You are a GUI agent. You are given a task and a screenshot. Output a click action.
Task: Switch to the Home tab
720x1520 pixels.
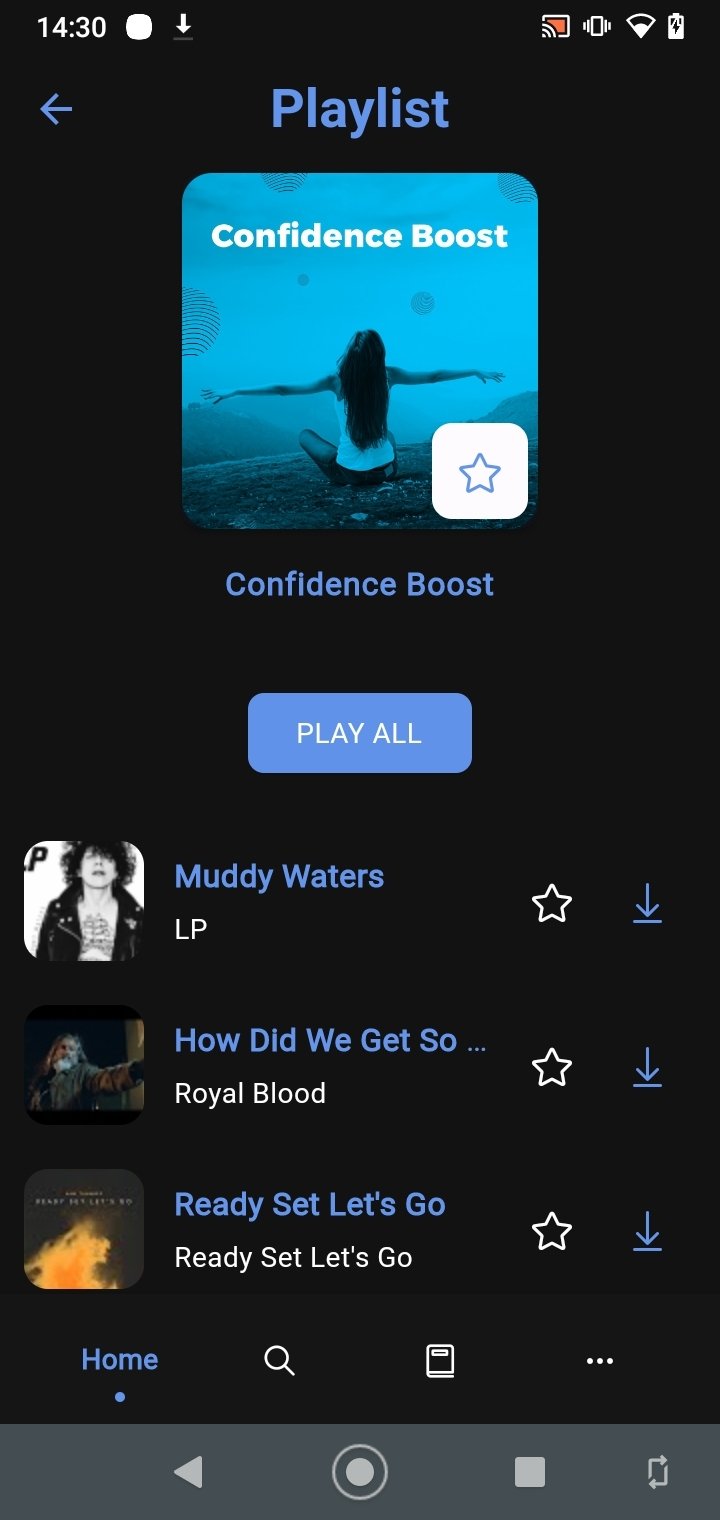[119, 1360]
